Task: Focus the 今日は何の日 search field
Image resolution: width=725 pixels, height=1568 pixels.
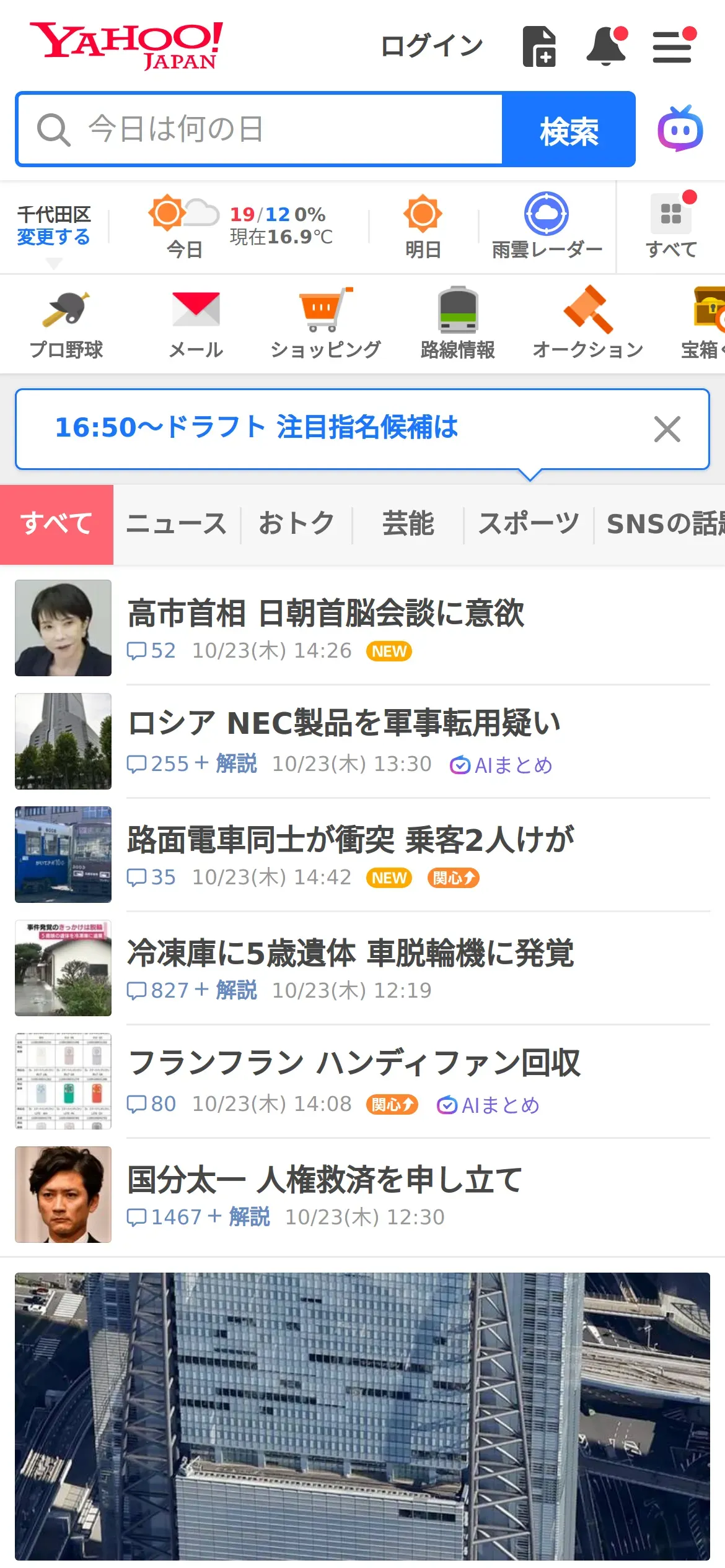Action: pyautogui.click(x=260, y=129)
